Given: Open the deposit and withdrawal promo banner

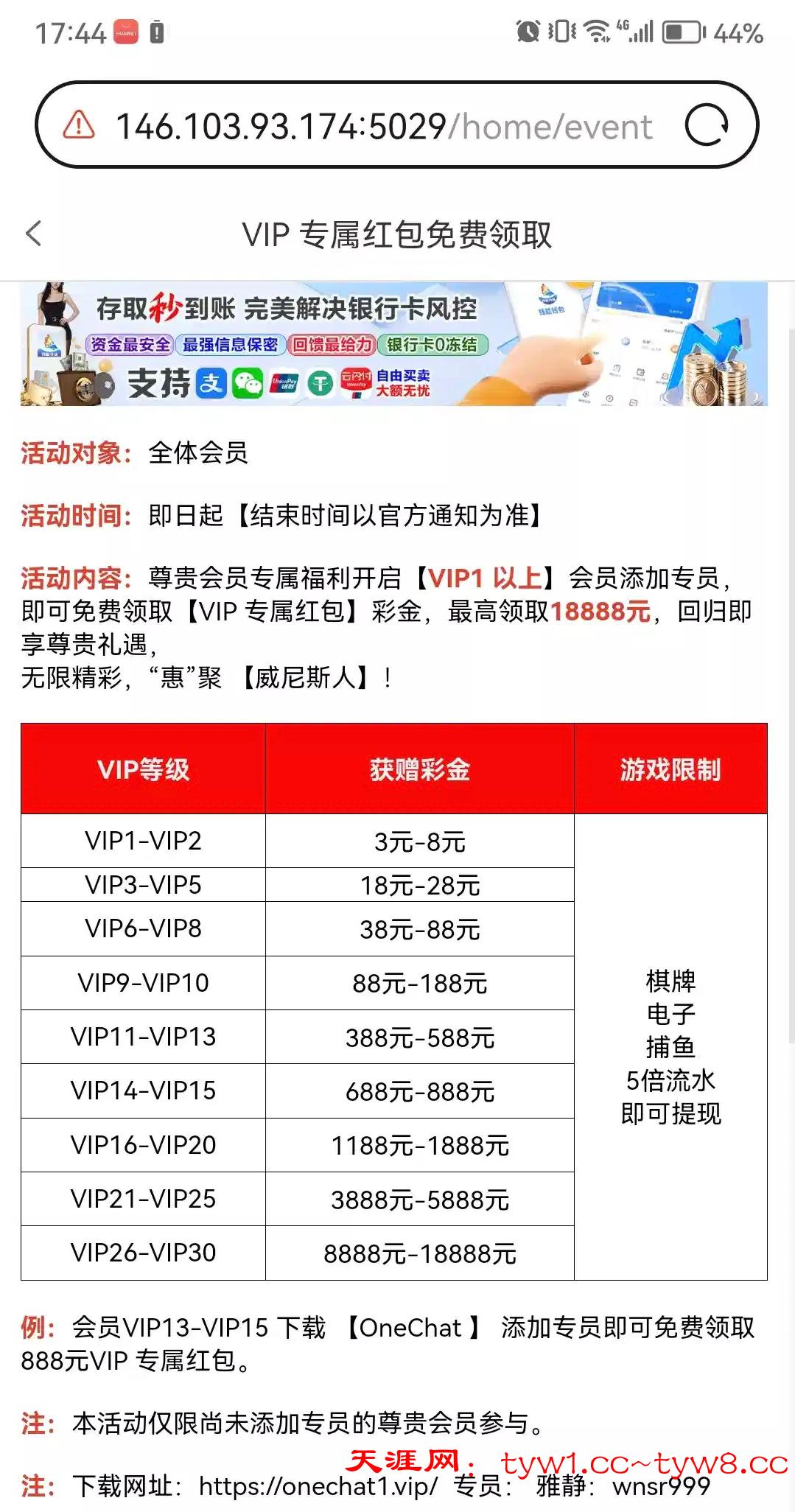Looking at the screenshot, I should click(393, 343).
